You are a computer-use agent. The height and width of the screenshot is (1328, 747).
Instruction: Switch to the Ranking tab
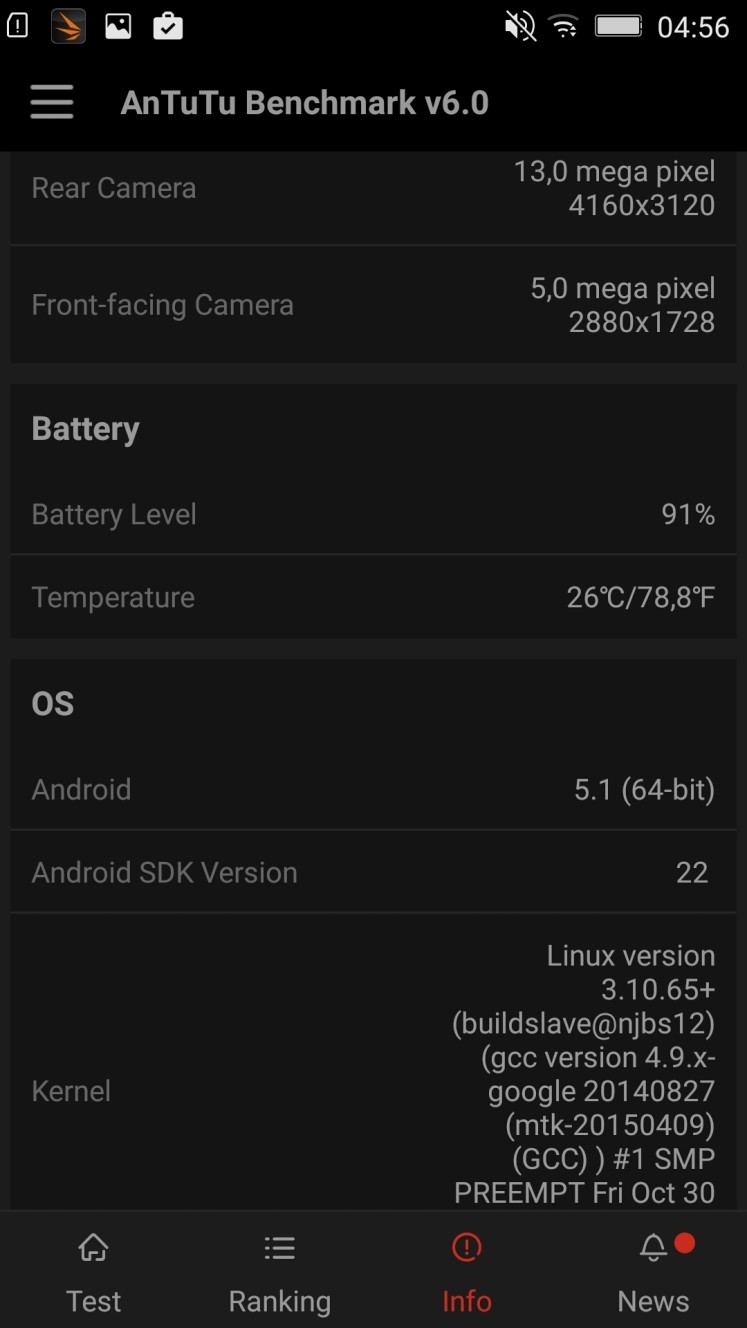point(280,1272)
